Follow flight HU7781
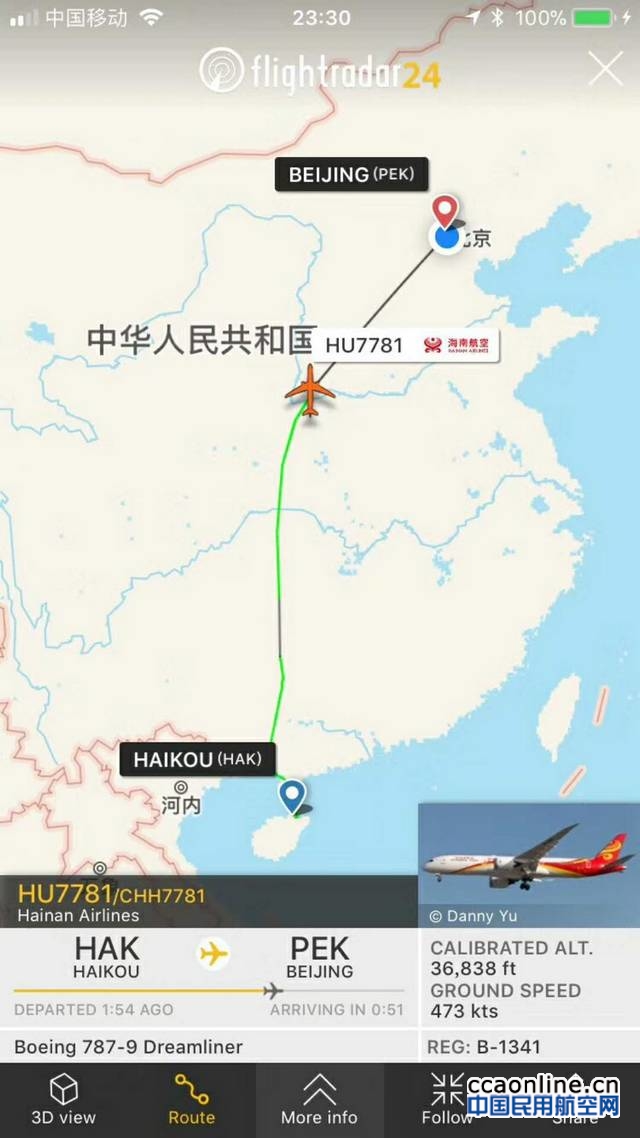 click(x=447, y=1100)
